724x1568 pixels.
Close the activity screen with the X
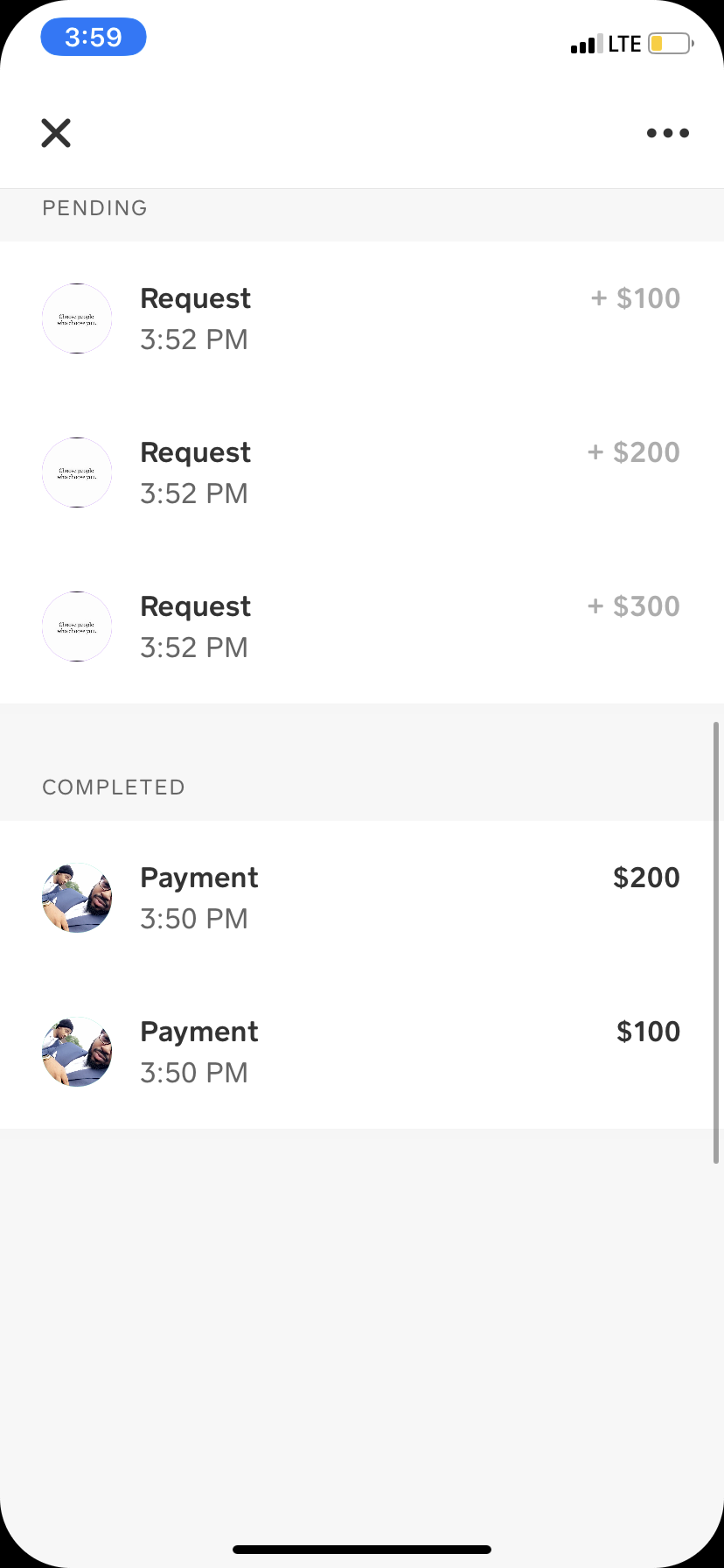[x=56, y=133]
